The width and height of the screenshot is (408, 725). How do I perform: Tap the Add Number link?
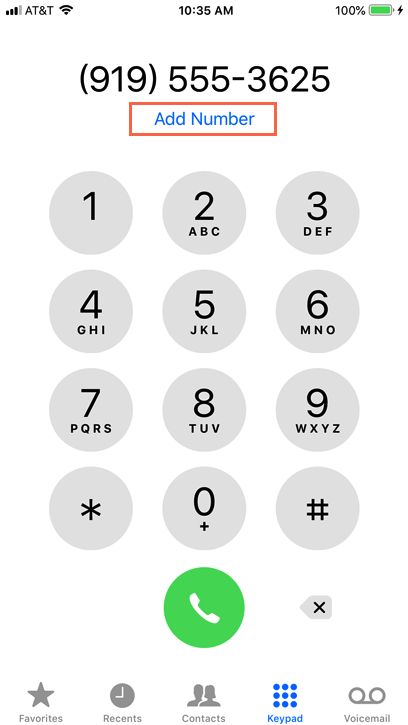204,119
